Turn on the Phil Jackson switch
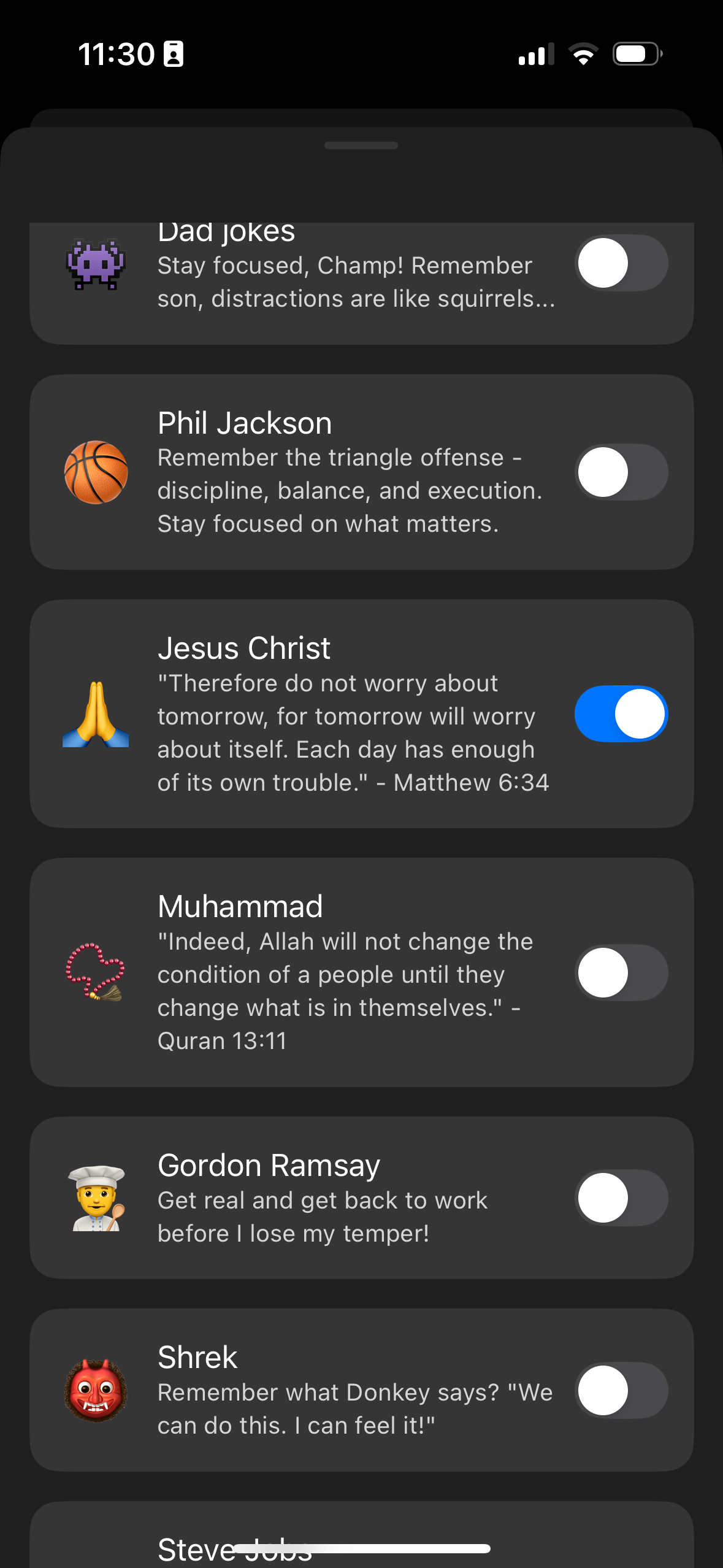Image resolution: width=723 pixels, height=1568 pixels. [x=621, y=472]
